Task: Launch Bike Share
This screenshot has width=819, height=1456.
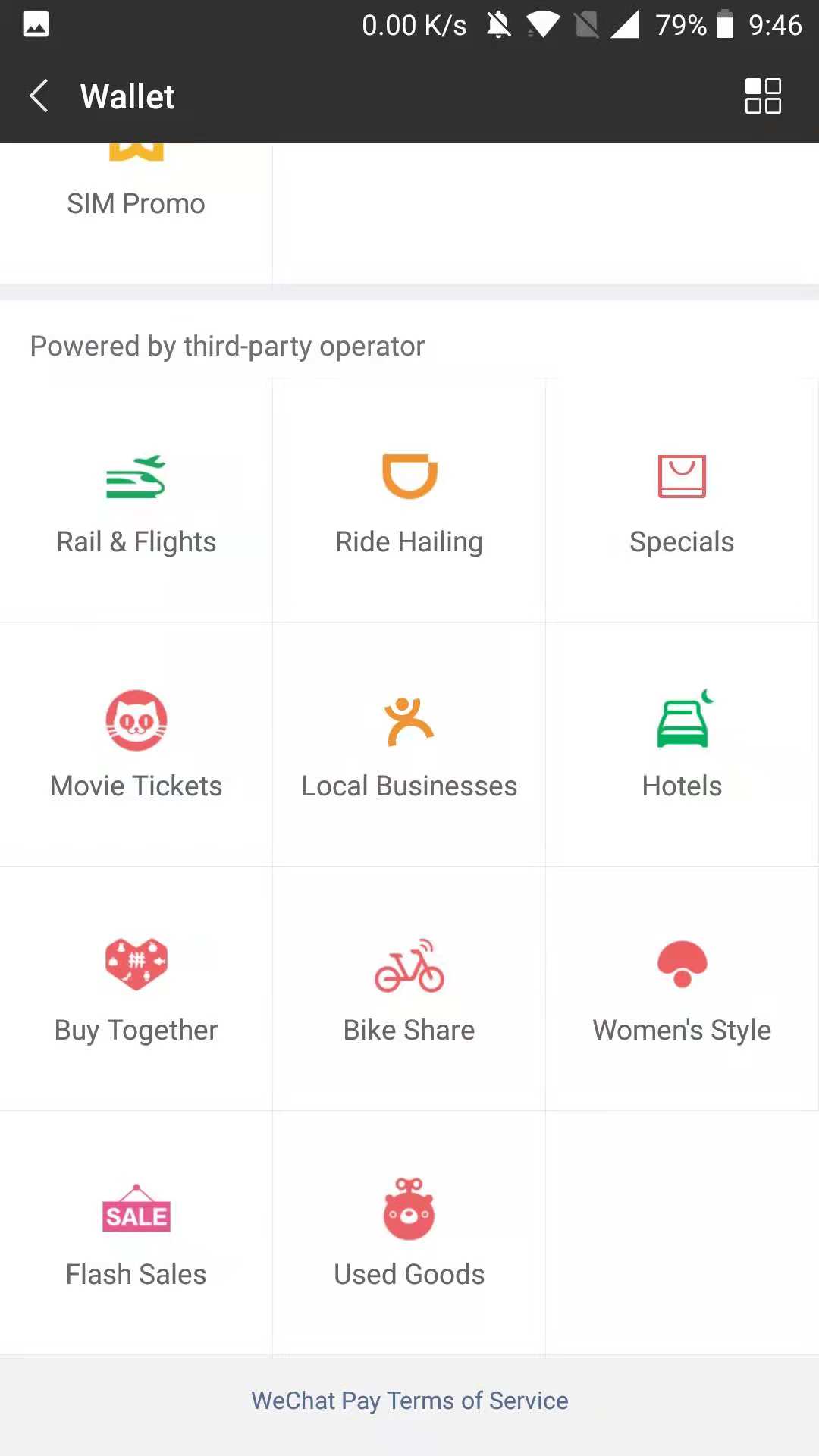Action: 409,989
